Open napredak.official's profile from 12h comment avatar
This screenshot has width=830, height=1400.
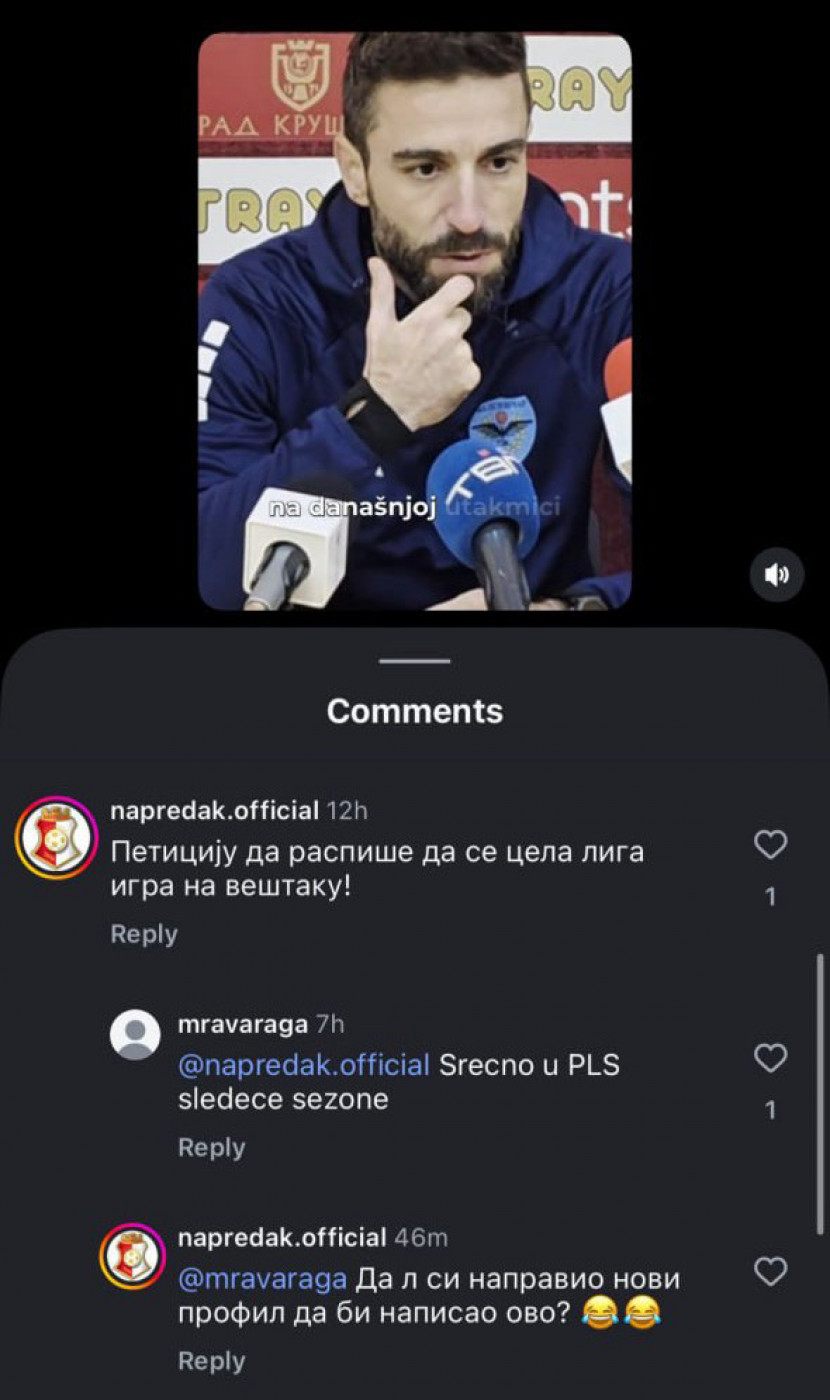55,837
